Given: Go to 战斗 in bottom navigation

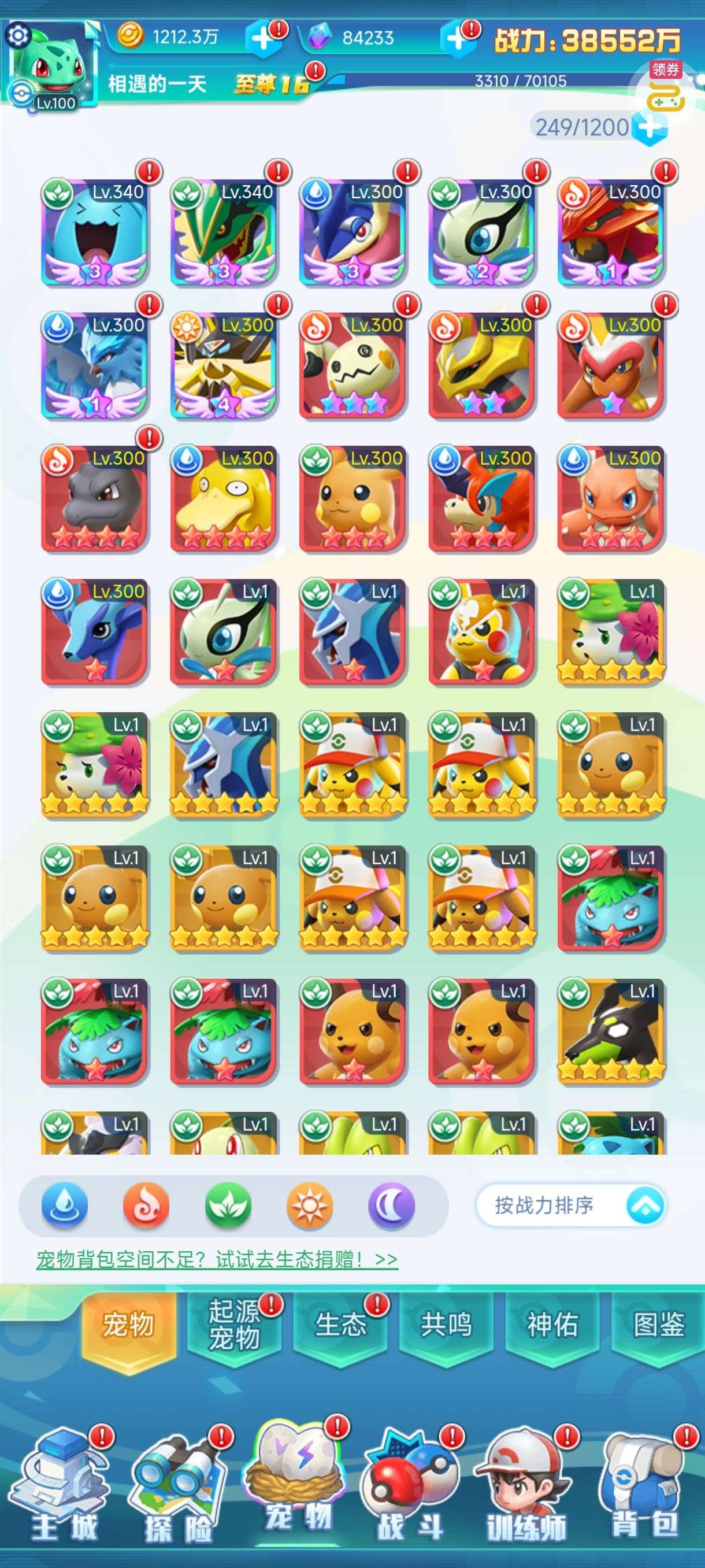Looking at the screenshot, I should [x=409, y=1491].
